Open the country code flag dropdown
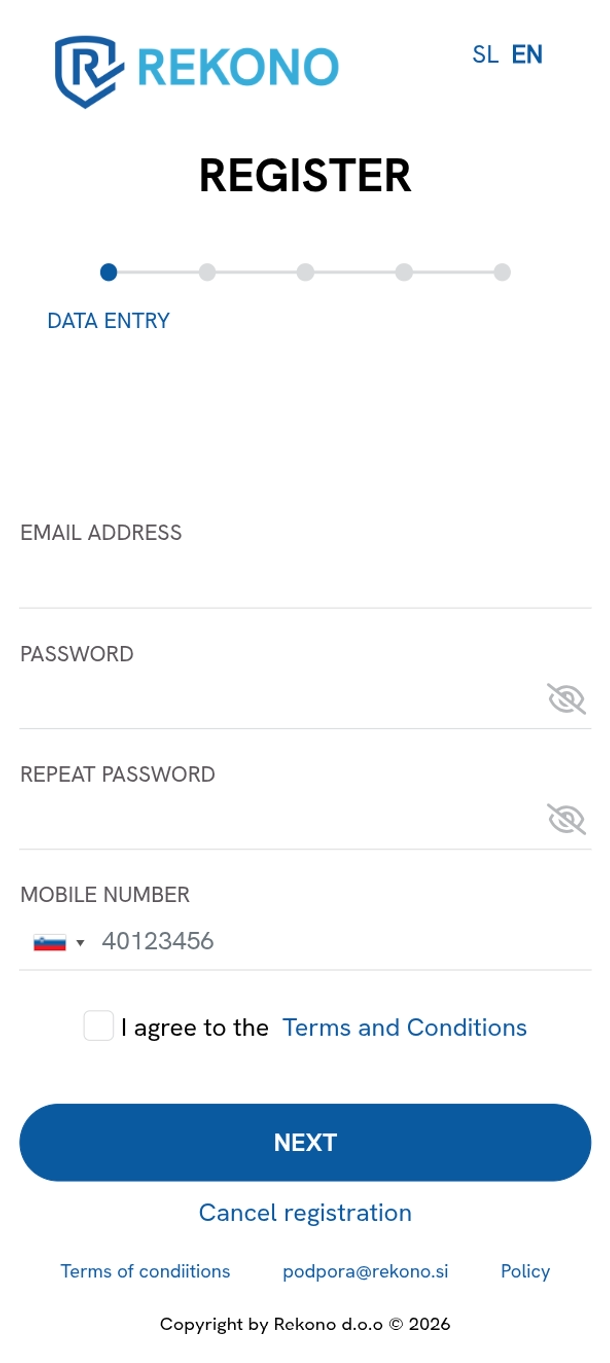This screenshot has width=610, height=1363. (58, 942)
